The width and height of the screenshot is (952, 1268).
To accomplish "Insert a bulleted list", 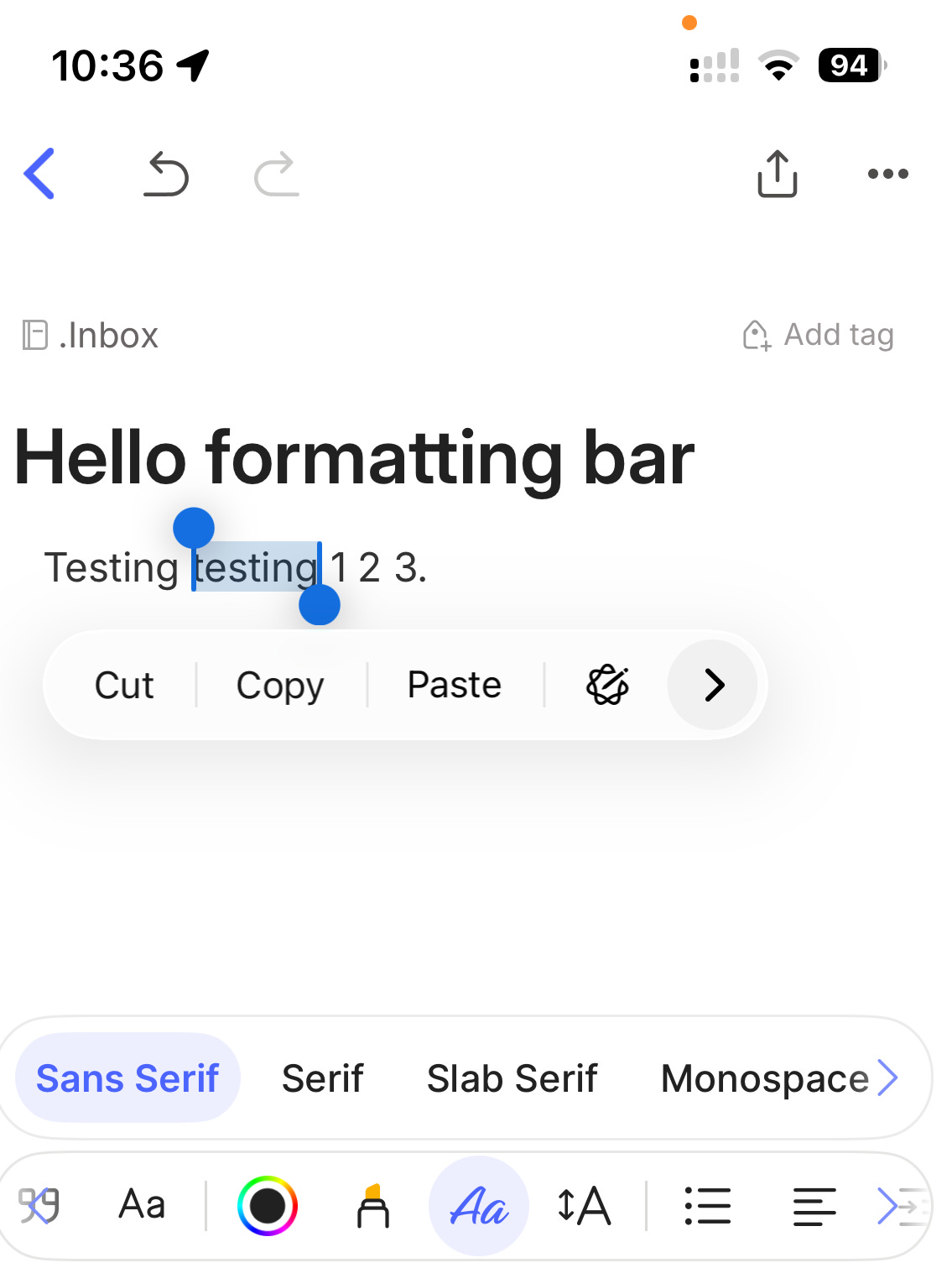I will (x=707, y=1206).
